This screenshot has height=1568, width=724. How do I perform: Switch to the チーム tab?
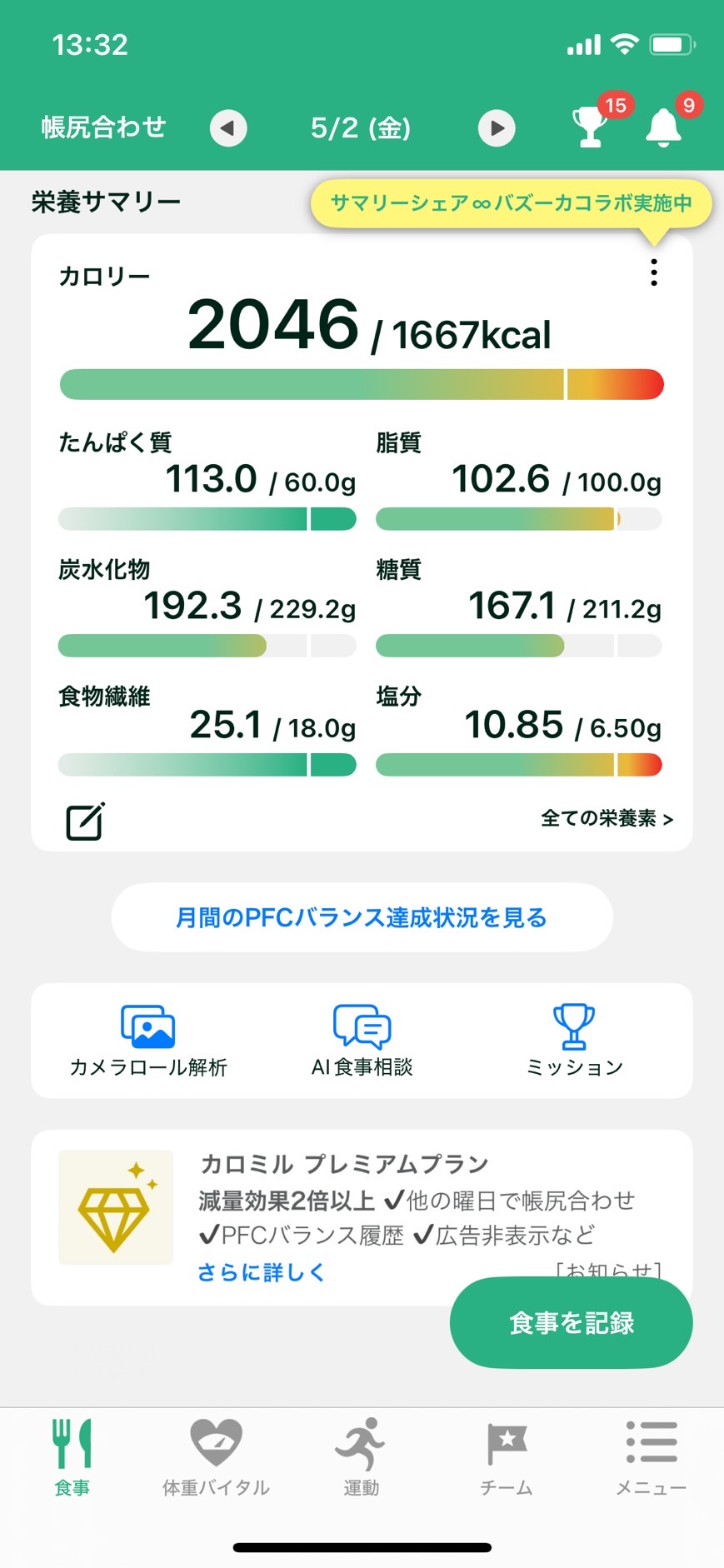tap(507, 1458)
